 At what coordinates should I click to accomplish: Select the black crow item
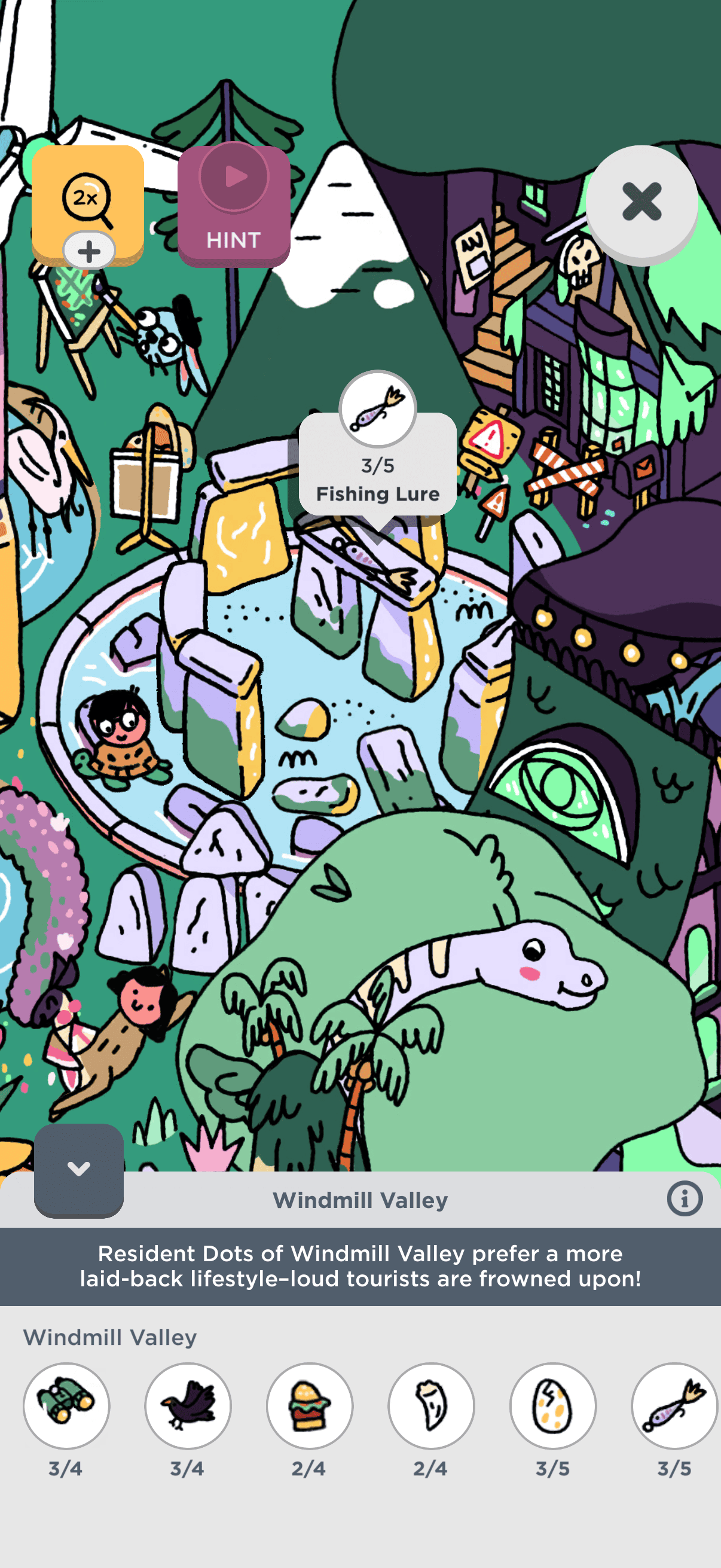pyautogui.click(x=188, y=1405)
